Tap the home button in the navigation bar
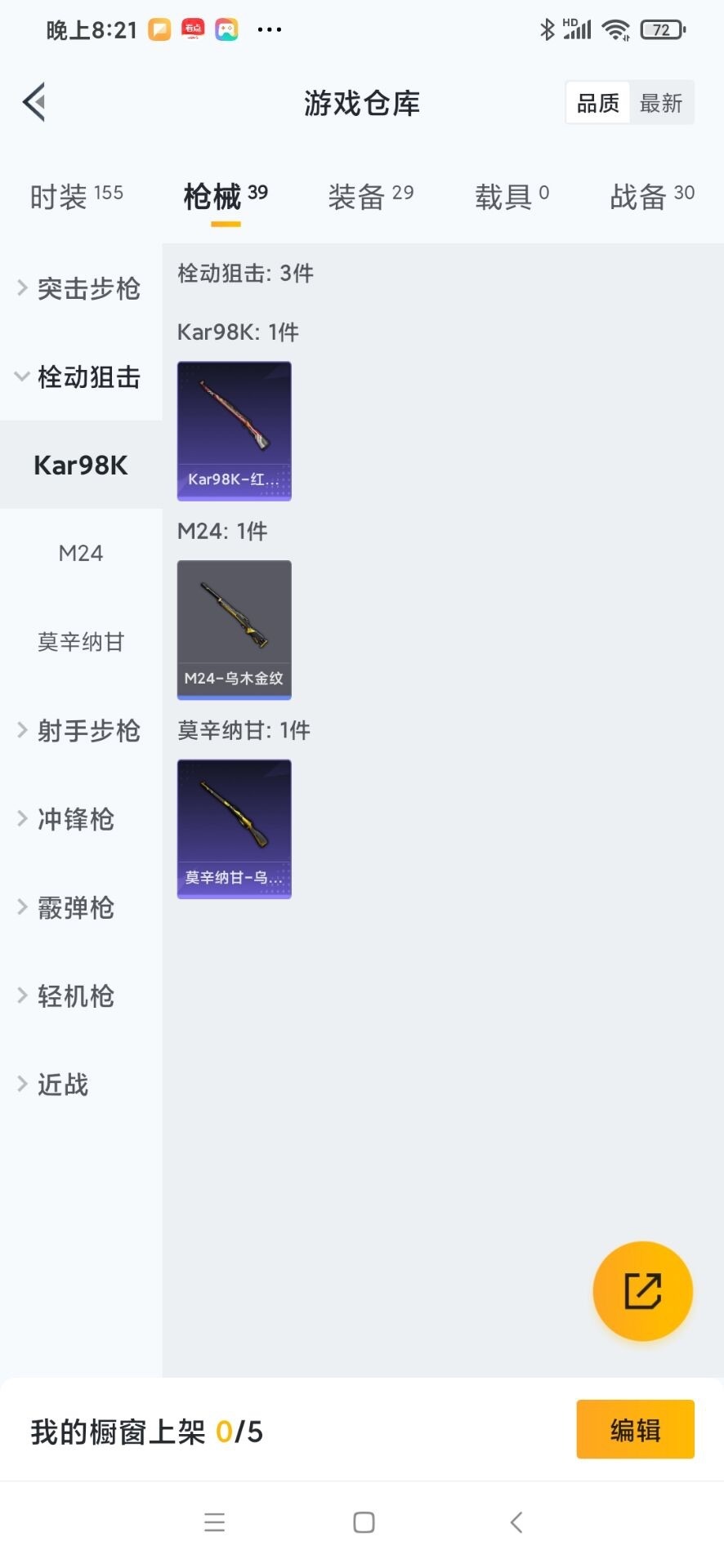This screenshot has width=724, height=1568. click(362, 1521)
